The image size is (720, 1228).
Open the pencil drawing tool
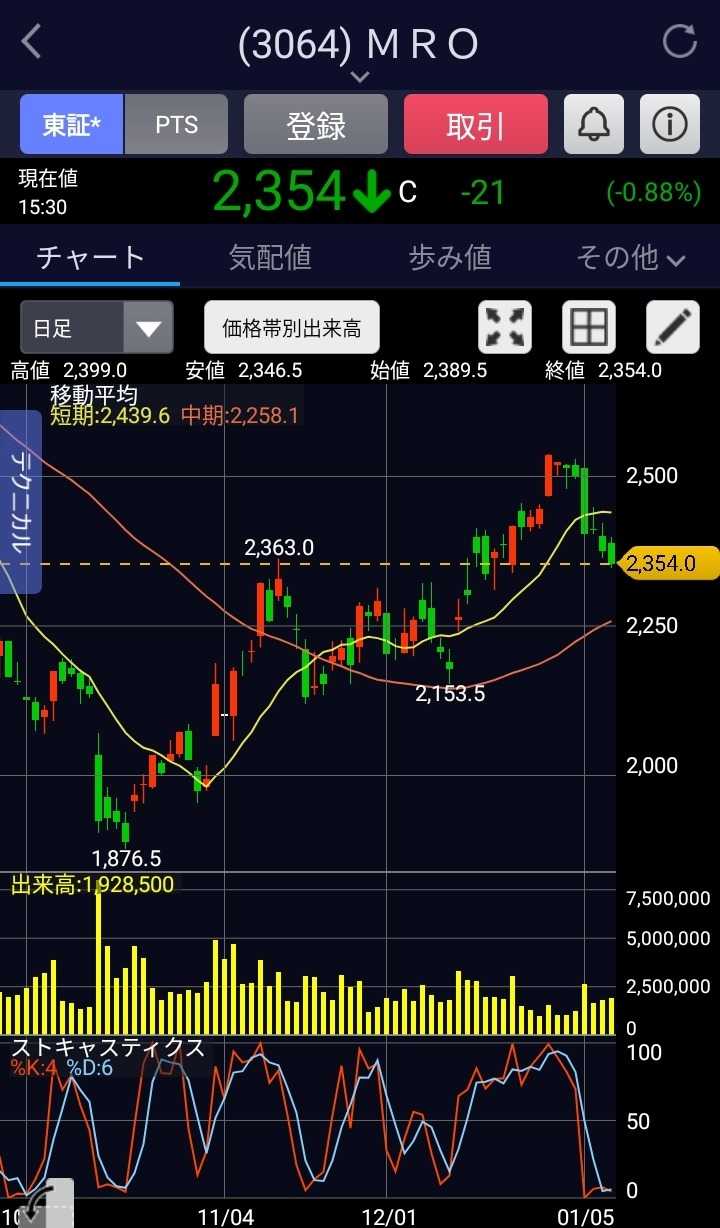(673, 328)
